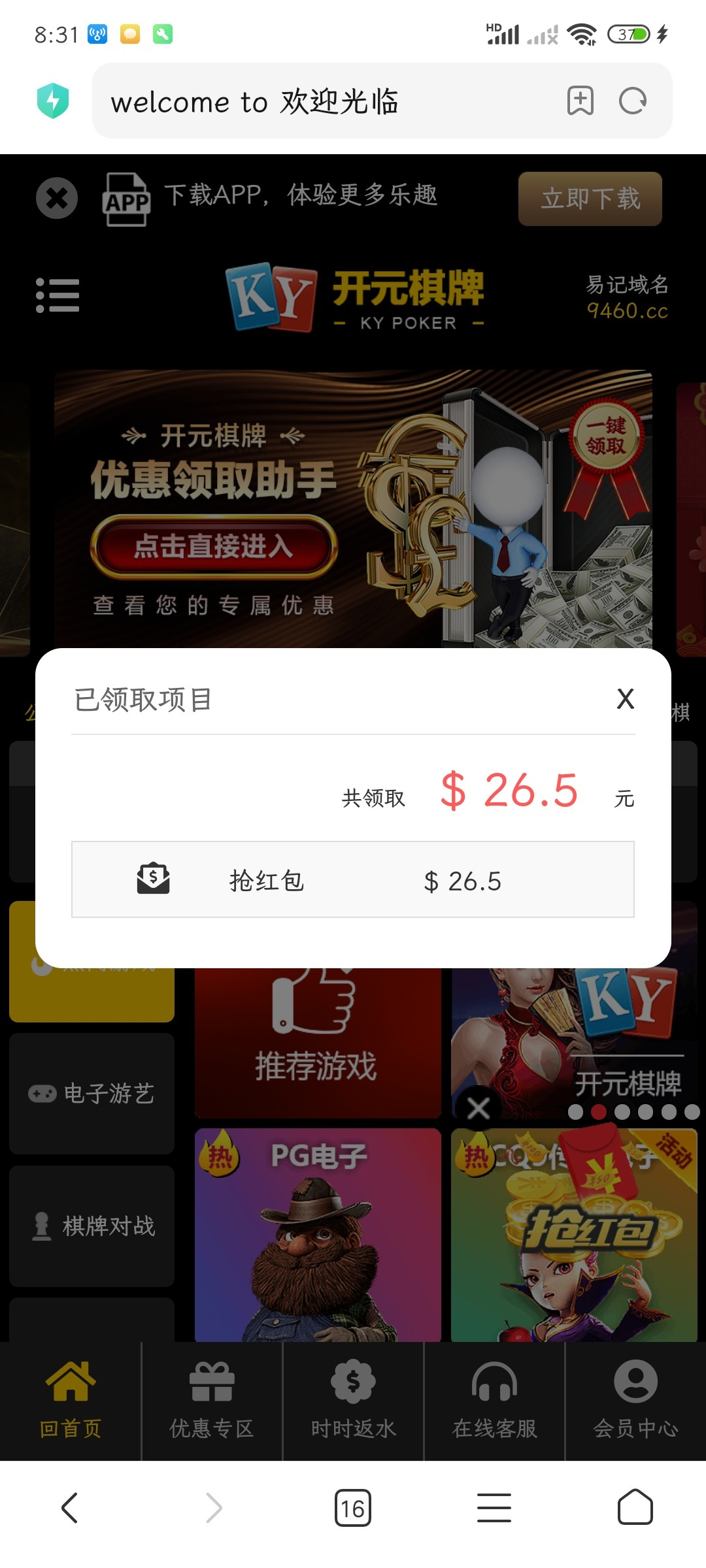
Task: Reload the page in browser
Action: pyautogui.click(x=632, y=101)
